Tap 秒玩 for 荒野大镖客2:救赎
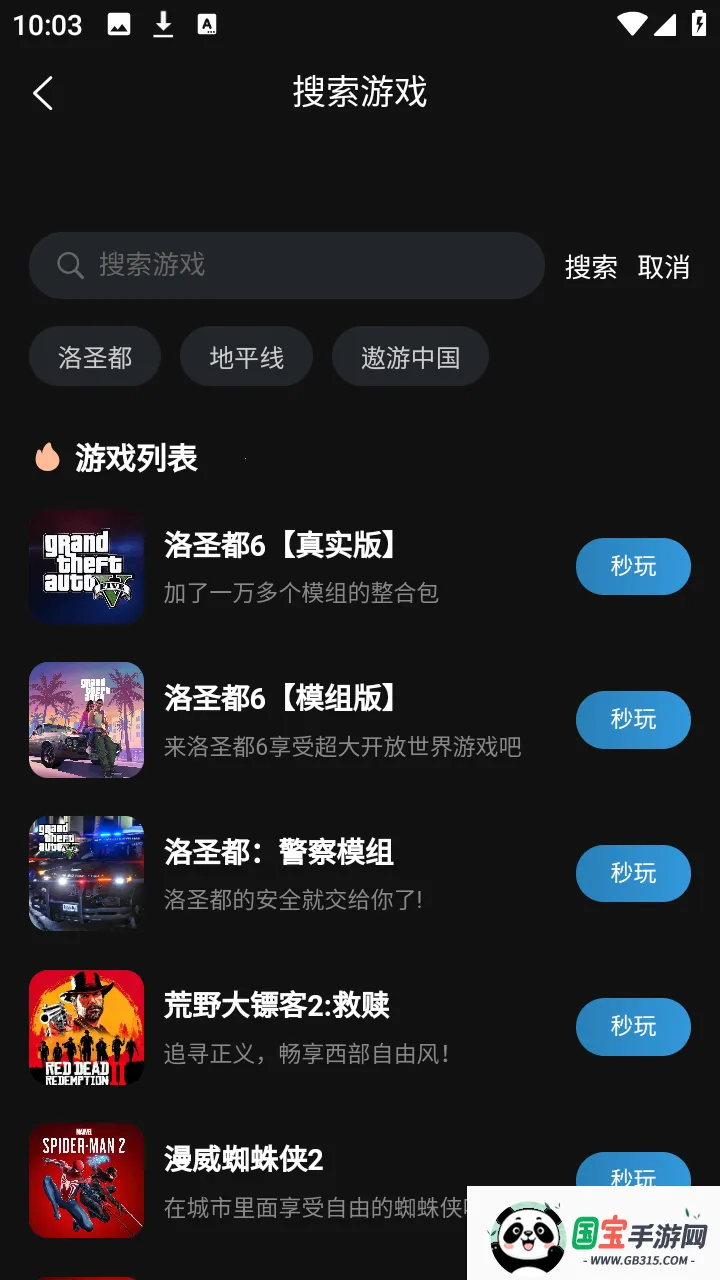Viewport: 720px width, 1280px height. point(633,1027)
